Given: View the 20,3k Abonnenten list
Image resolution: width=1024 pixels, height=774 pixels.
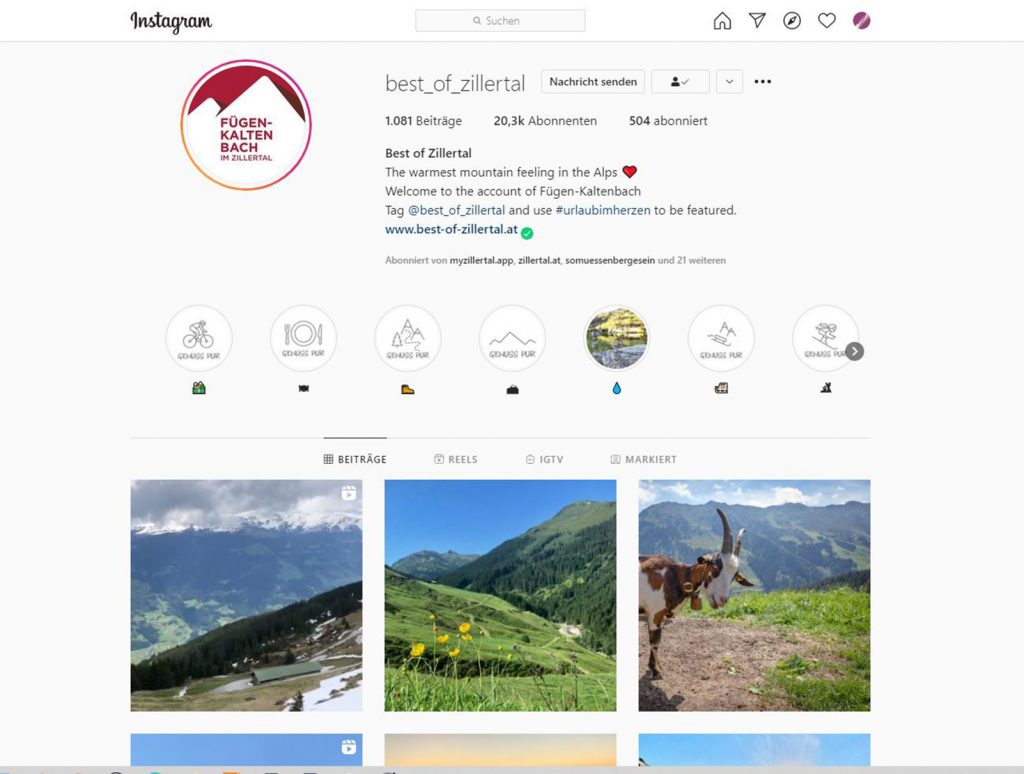Looking at the screenshot, I should pos(545,121).
